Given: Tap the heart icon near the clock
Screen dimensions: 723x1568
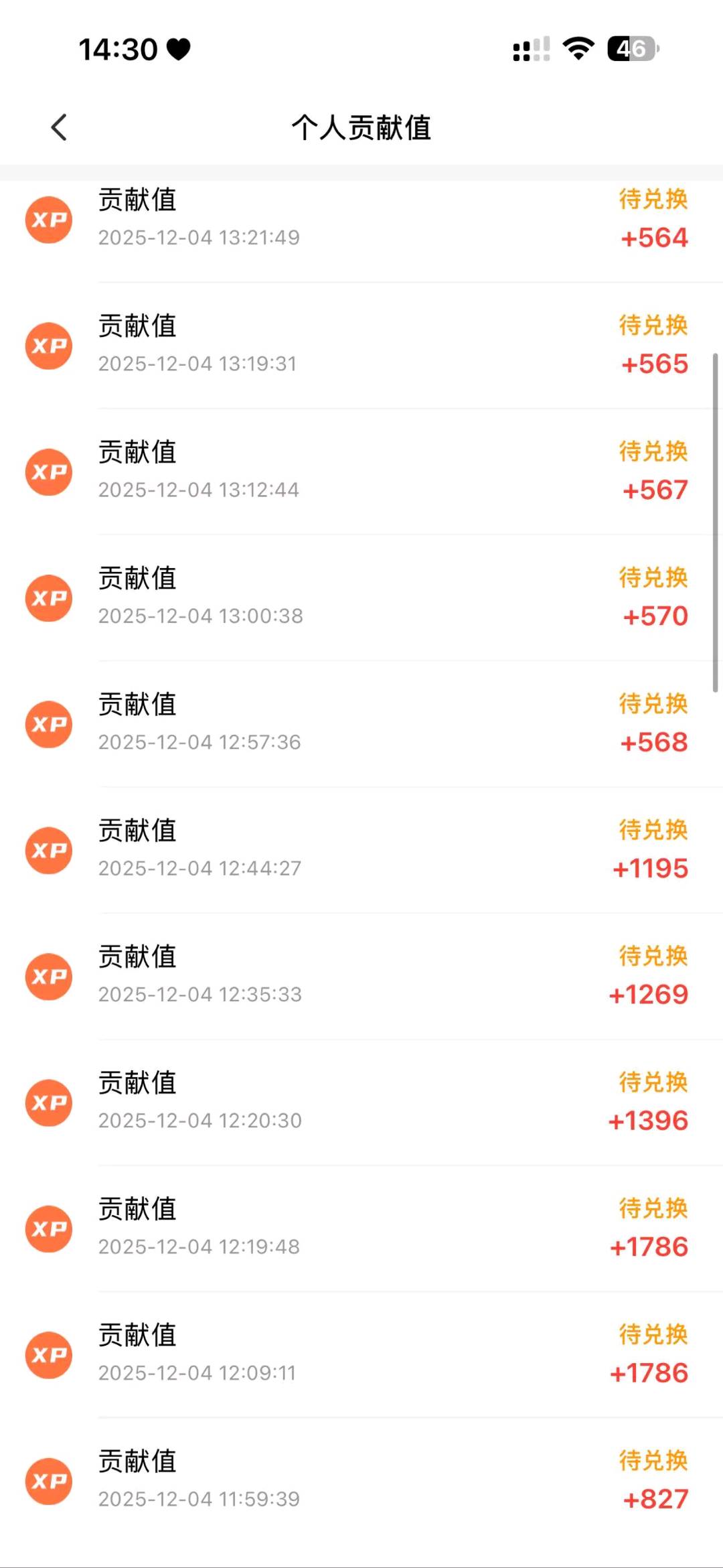Looking at the screenshot, I should (x=177, y=48).
